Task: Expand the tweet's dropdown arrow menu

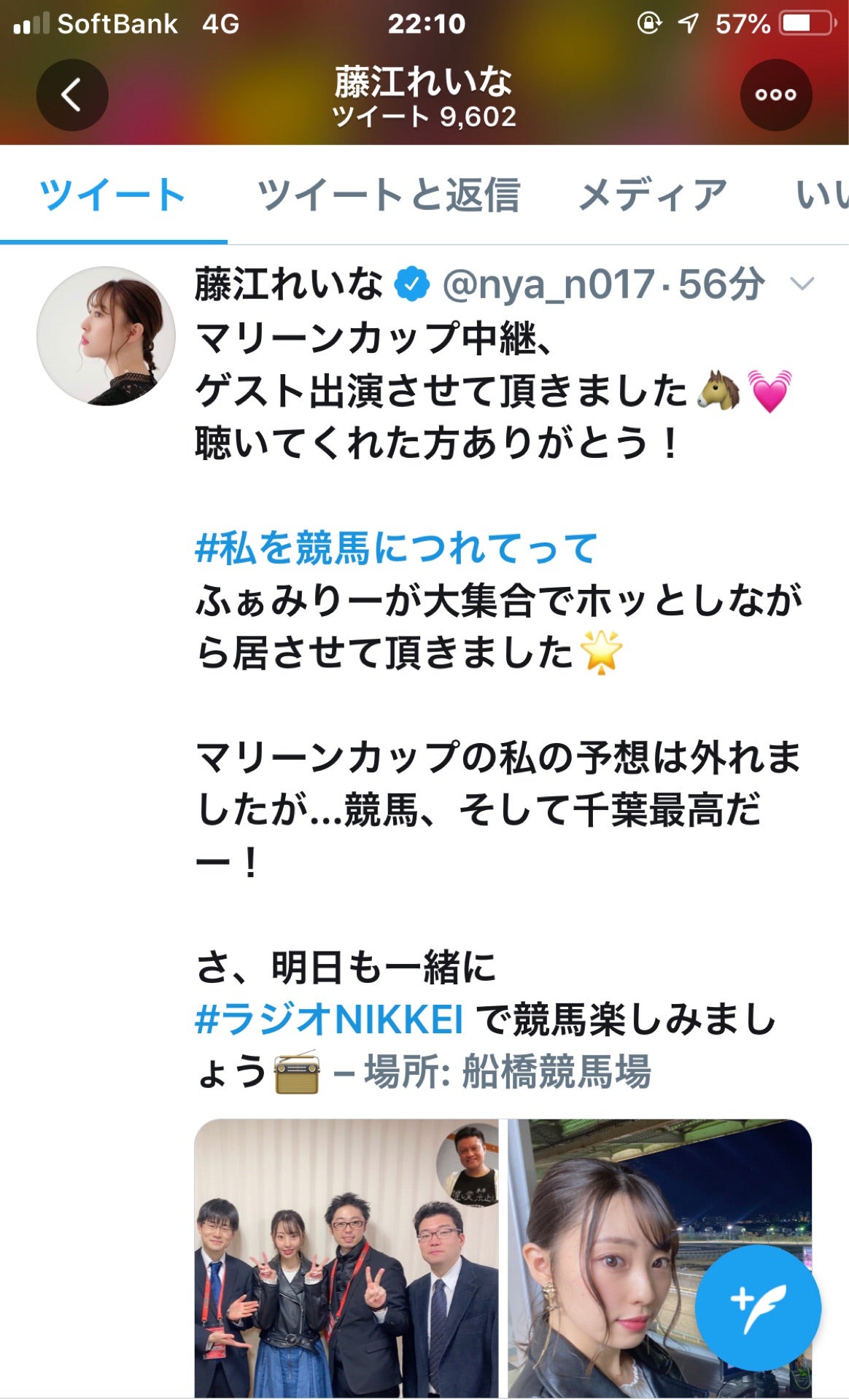Action: coord(802,284)
